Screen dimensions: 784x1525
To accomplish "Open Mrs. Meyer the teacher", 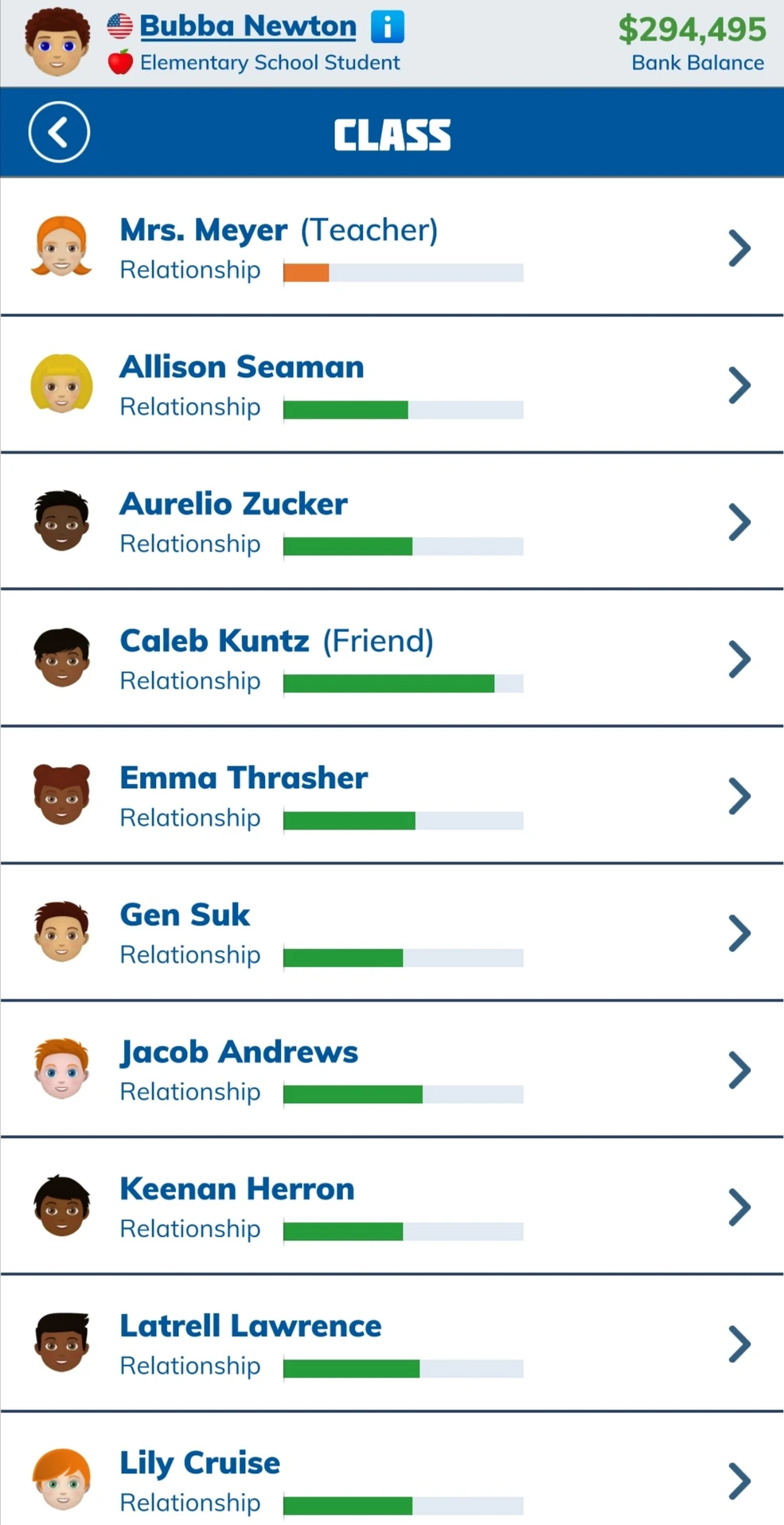I will click(392, 248).
